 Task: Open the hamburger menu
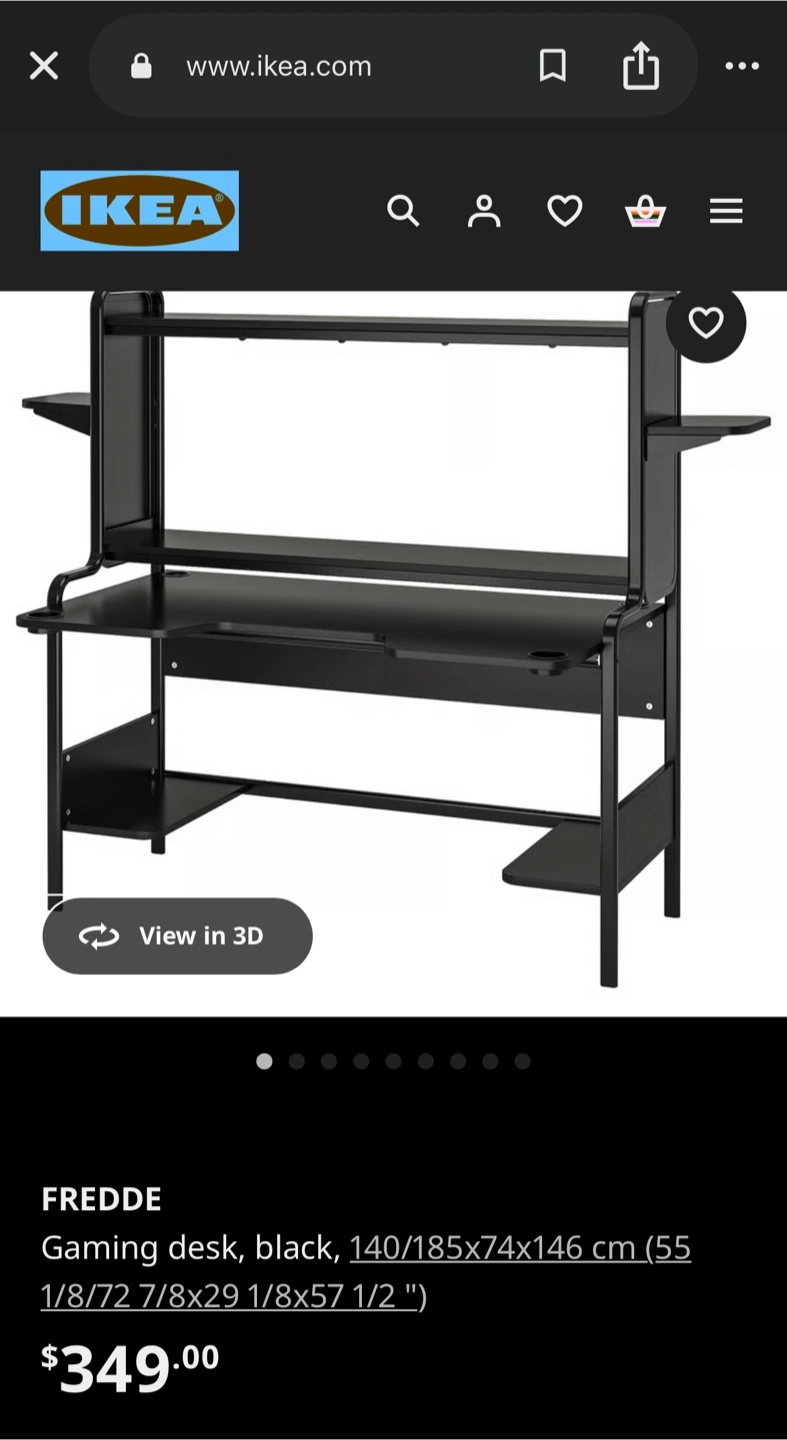tap(726, 210)
